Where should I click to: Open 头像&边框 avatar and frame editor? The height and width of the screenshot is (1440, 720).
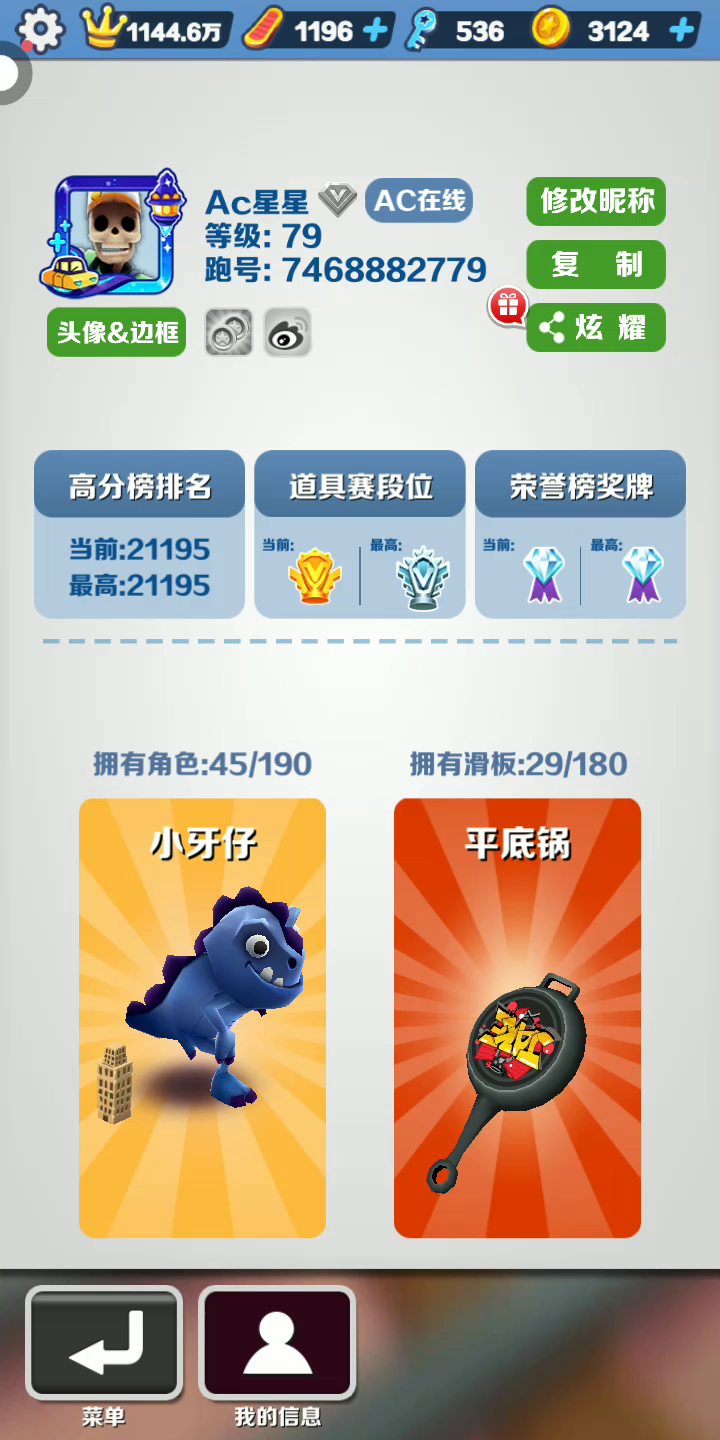click(x=116, y=332)
